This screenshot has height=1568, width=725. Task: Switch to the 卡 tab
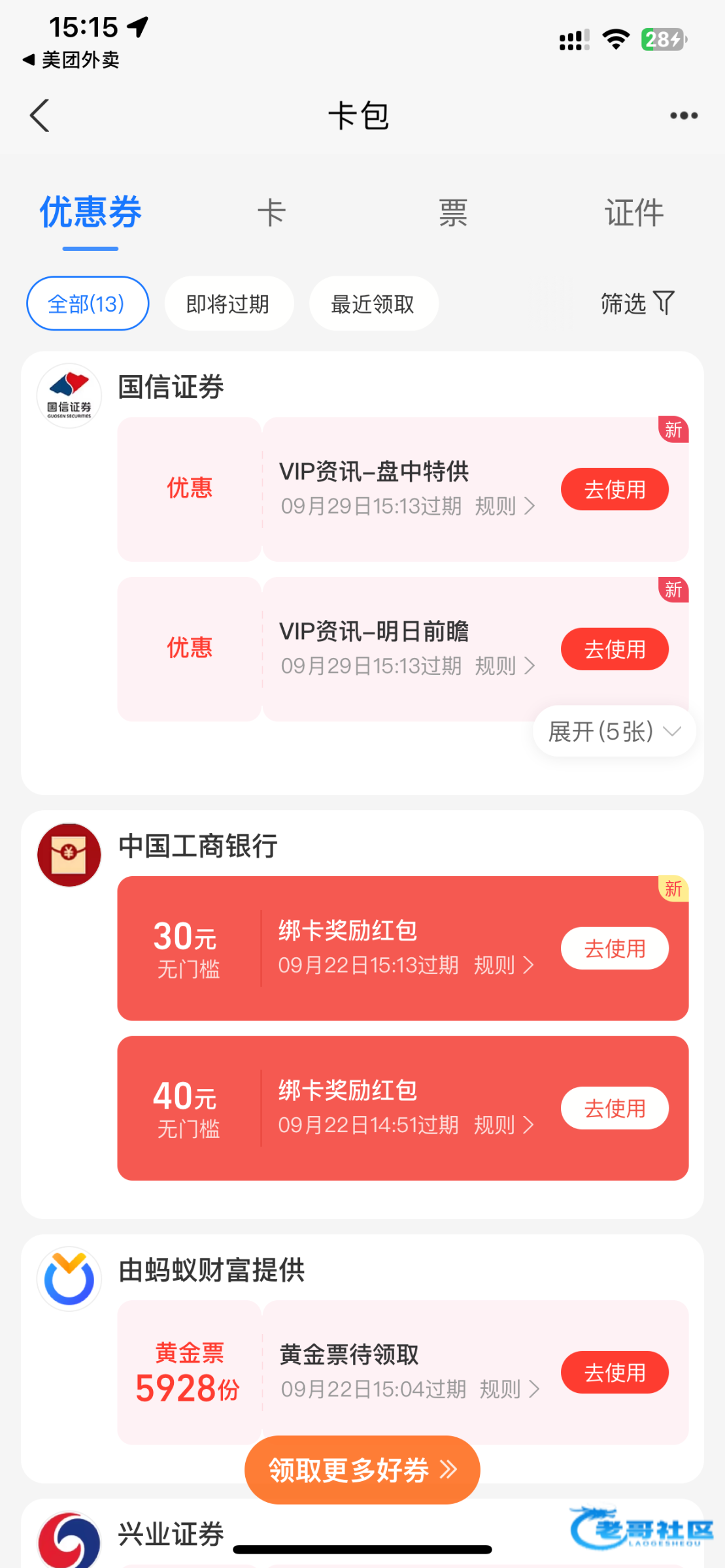(271, 213)
